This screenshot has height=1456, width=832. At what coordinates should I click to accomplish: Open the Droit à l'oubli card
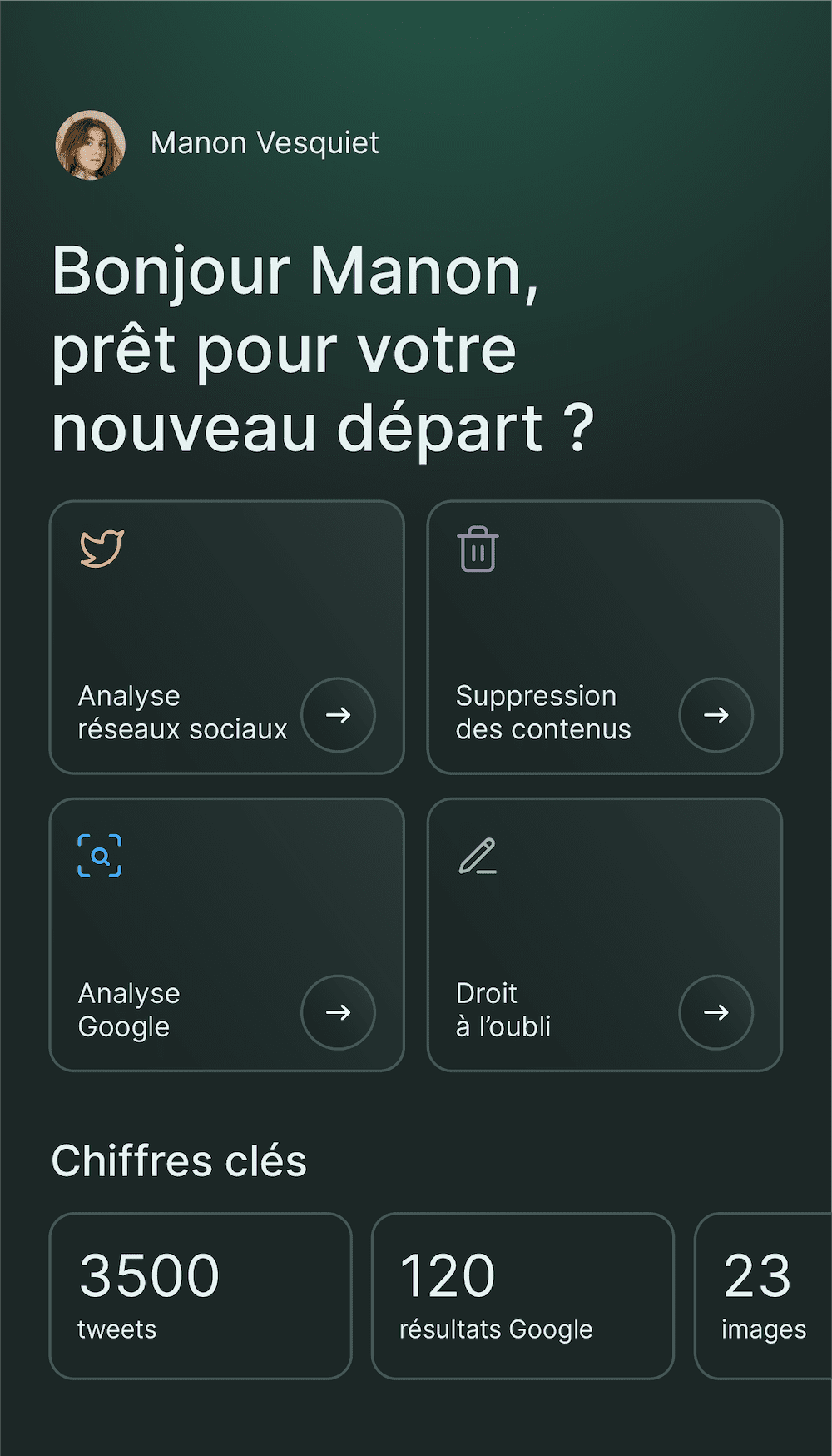605,935
